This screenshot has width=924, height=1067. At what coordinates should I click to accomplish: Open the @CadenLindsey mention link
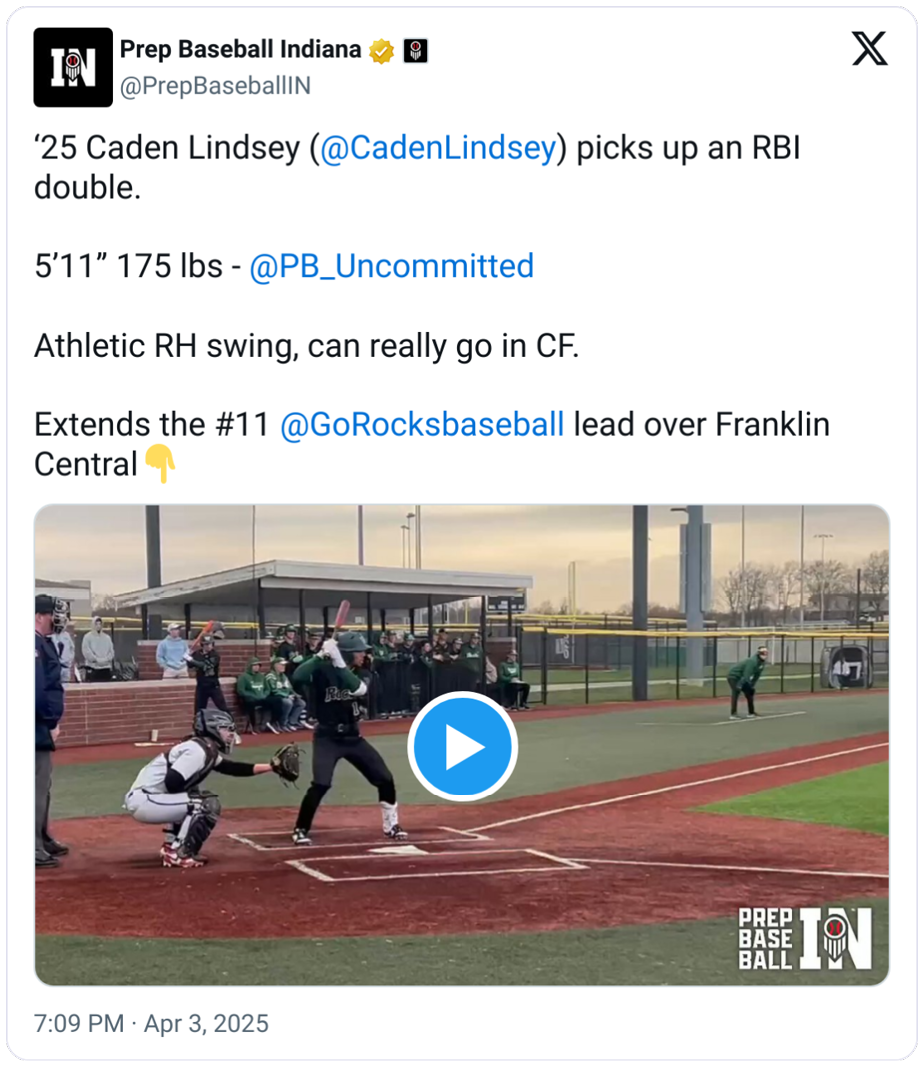438,148
